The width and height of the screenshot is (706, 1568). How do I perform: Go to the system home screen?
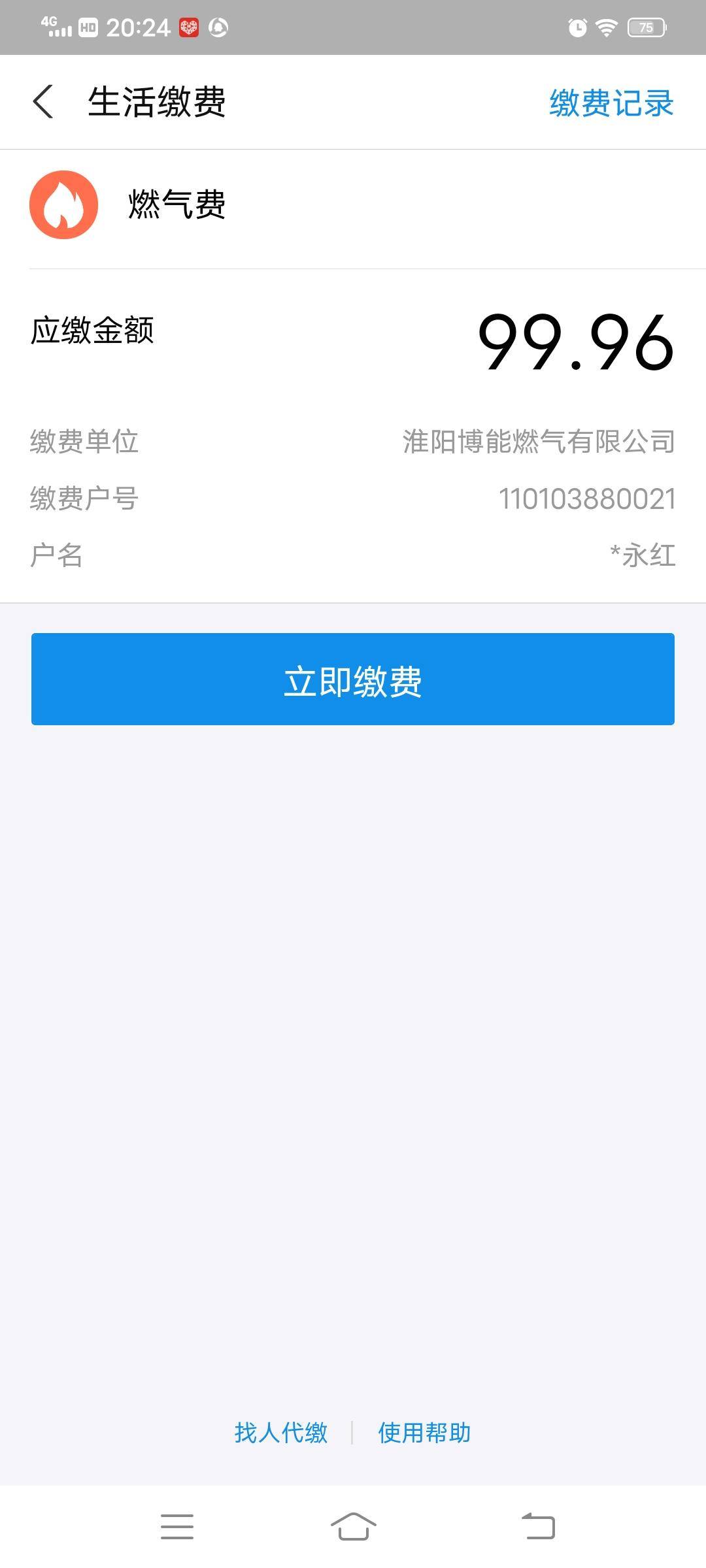point(353,1527)
